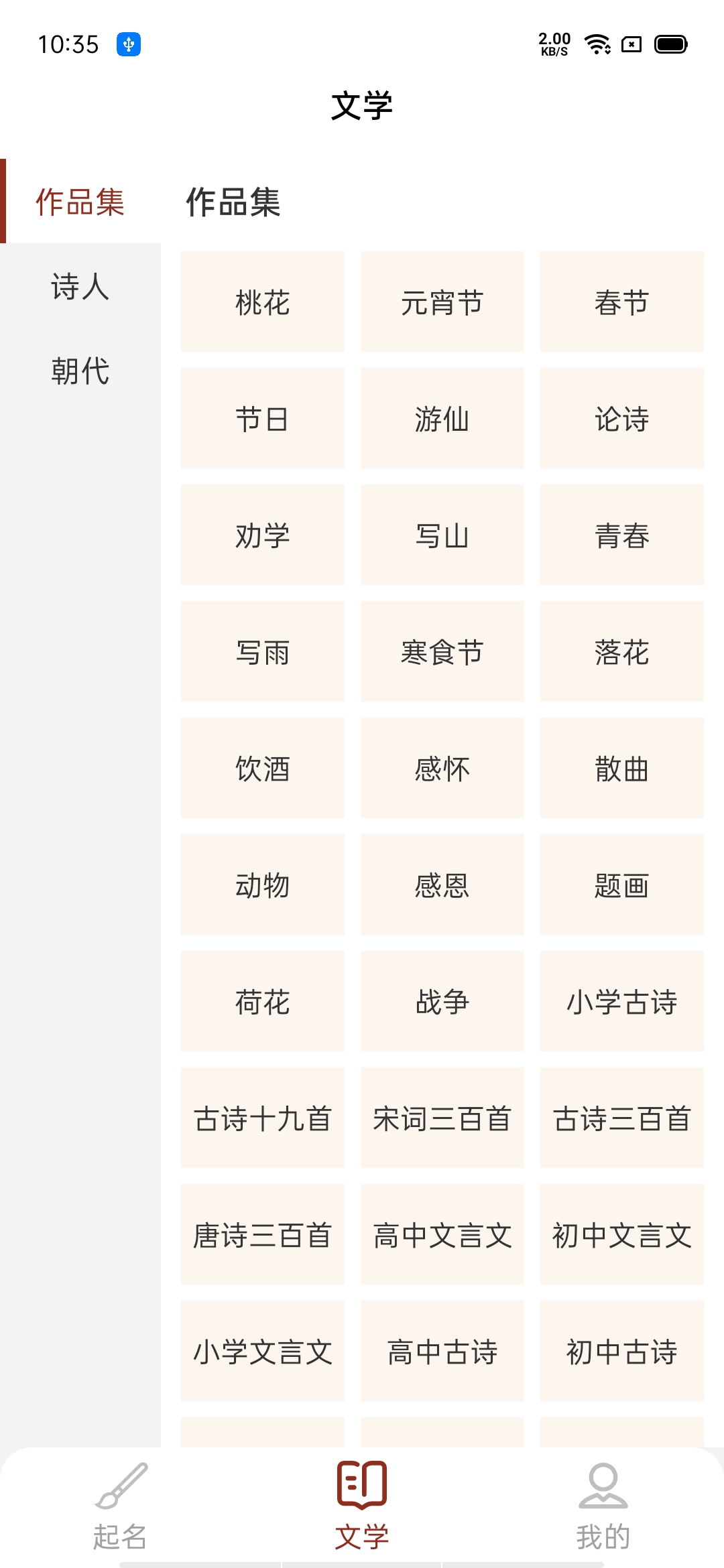Open the 游仙 poems collection
This screenshot has height=1568, width=724.
[442, 419]
